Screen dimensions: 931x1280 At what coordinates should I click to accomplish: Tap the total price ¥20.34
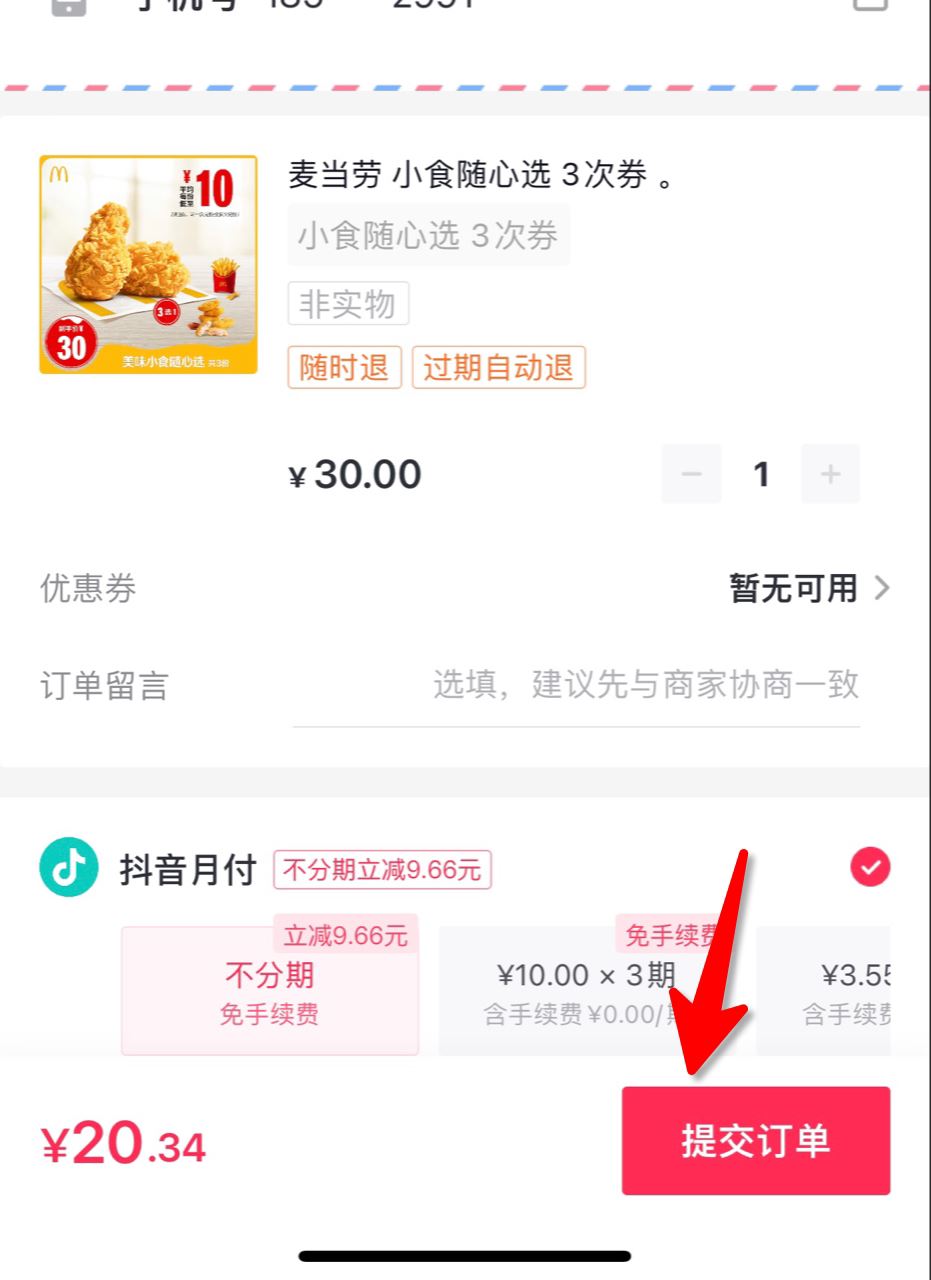tap(120, 1145)
